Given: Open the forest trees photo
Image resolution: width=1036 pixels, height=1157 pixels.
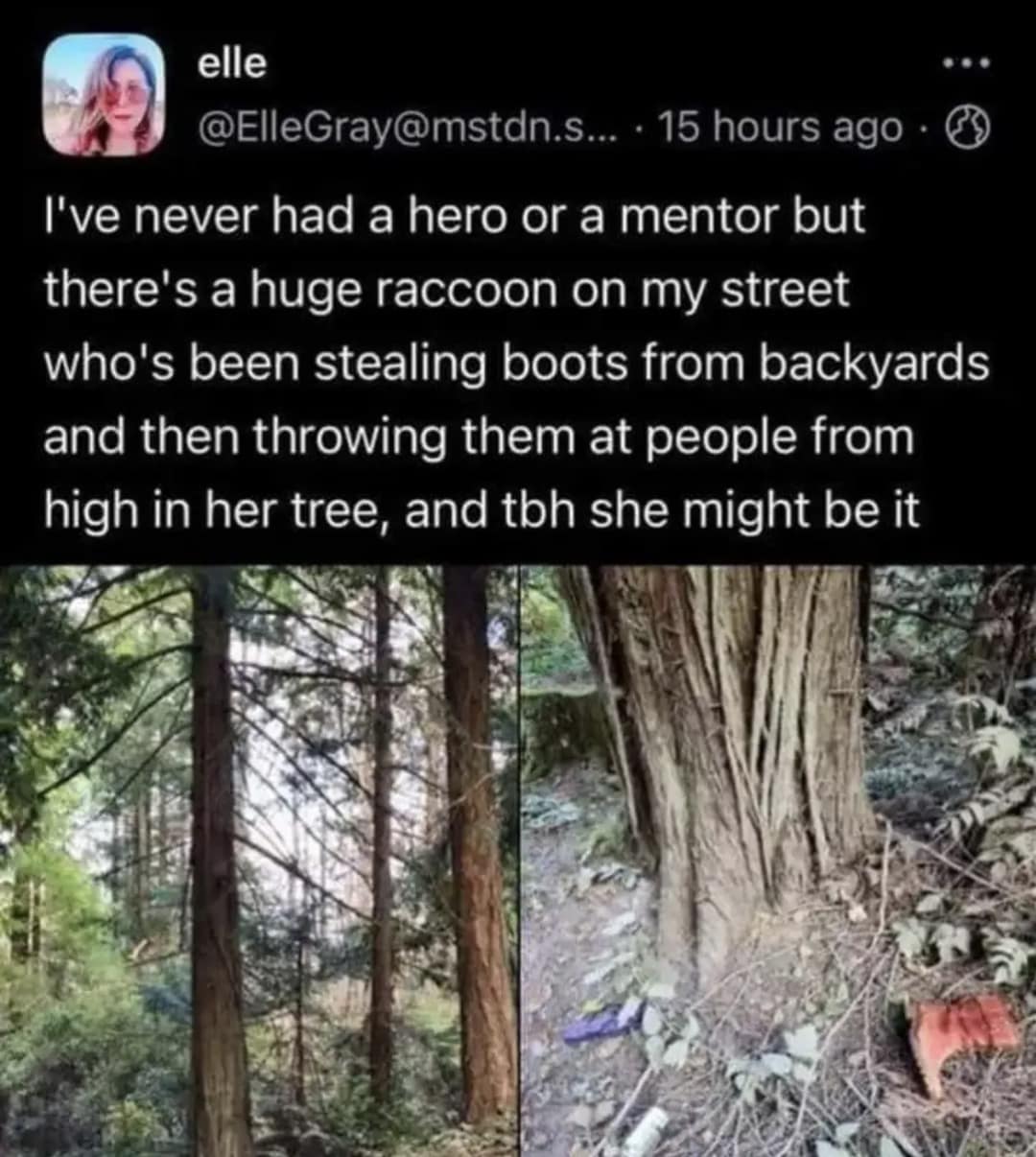Looking at the screenshot, I should (x=259, y=860).
